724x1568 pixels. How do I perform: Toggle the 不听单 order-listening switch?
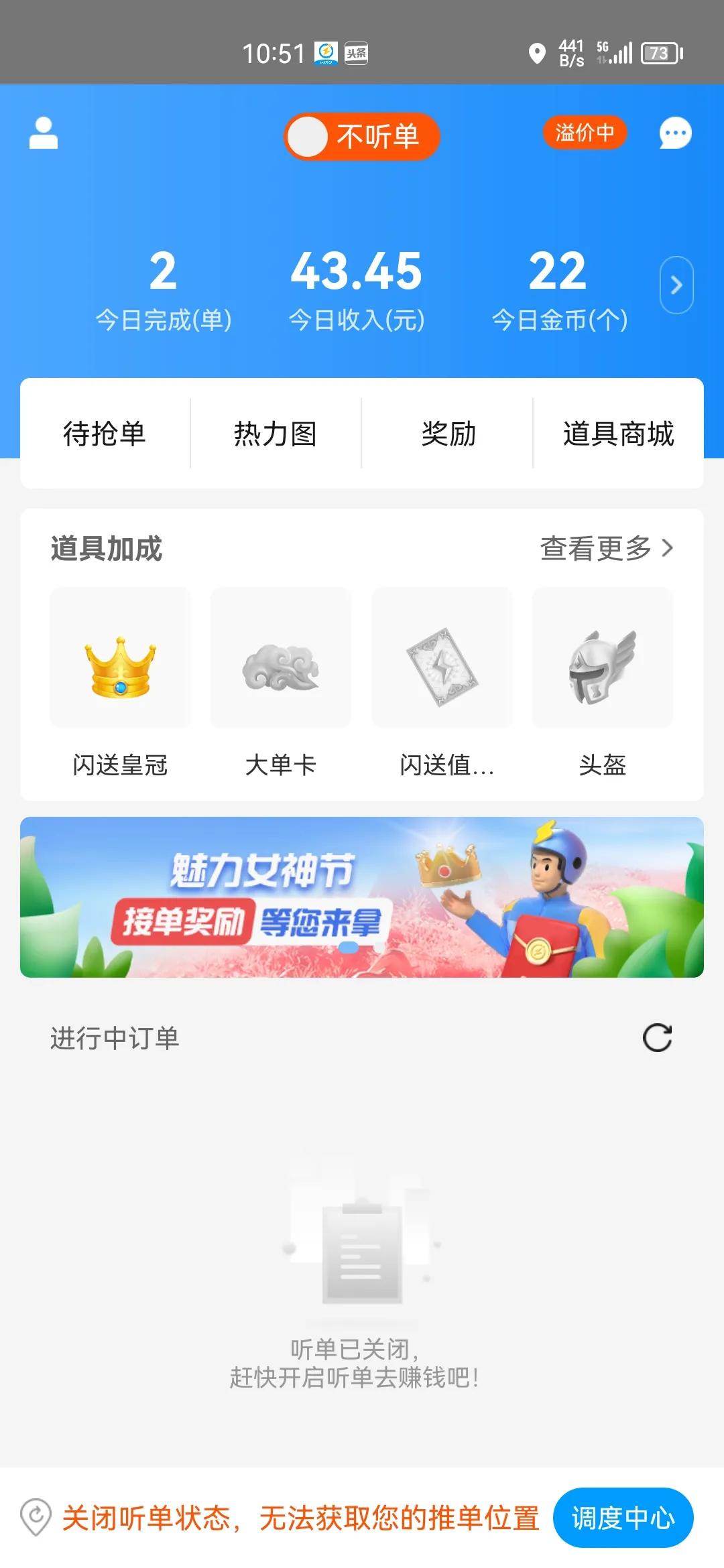point(362,135)
